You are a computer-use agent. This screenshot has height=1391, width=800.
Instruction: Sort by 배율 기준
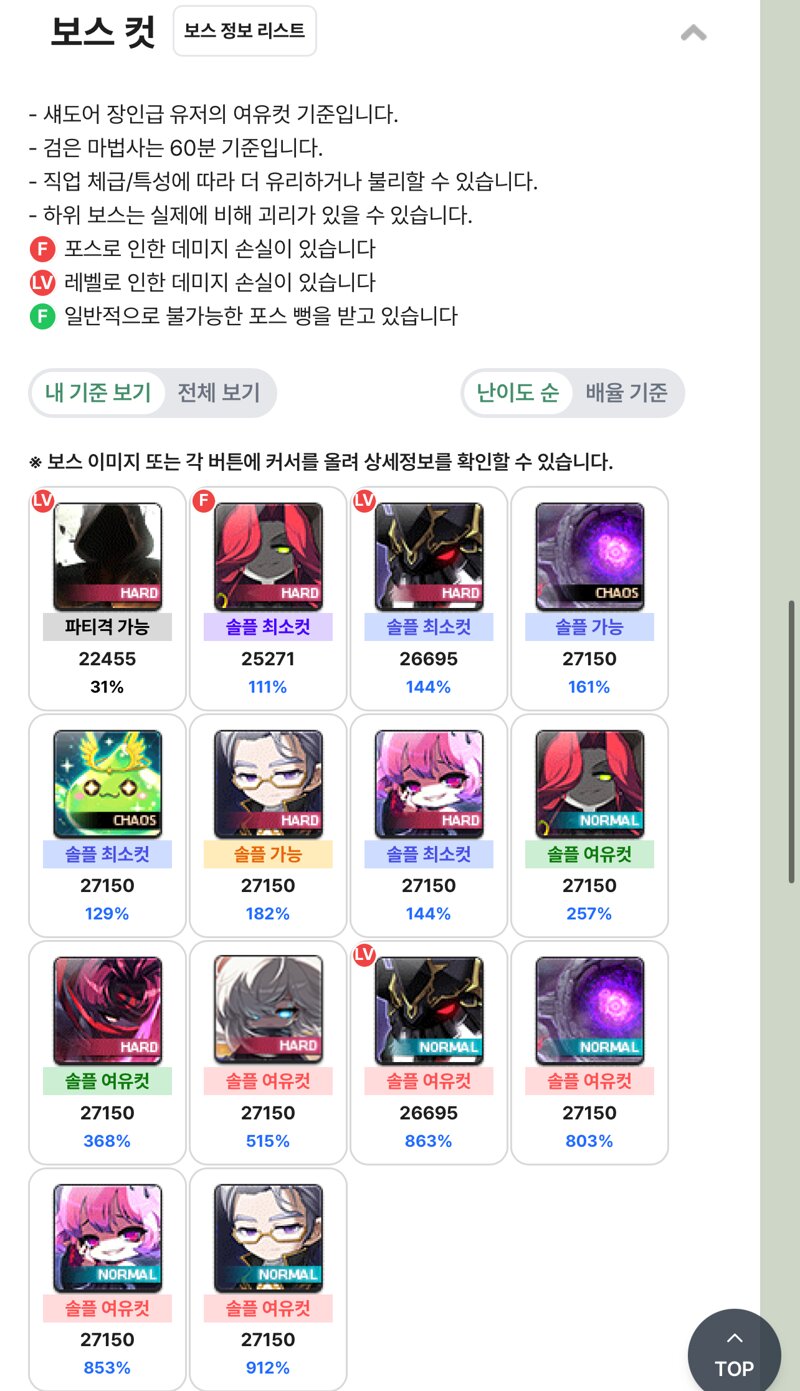click(627, 393)
